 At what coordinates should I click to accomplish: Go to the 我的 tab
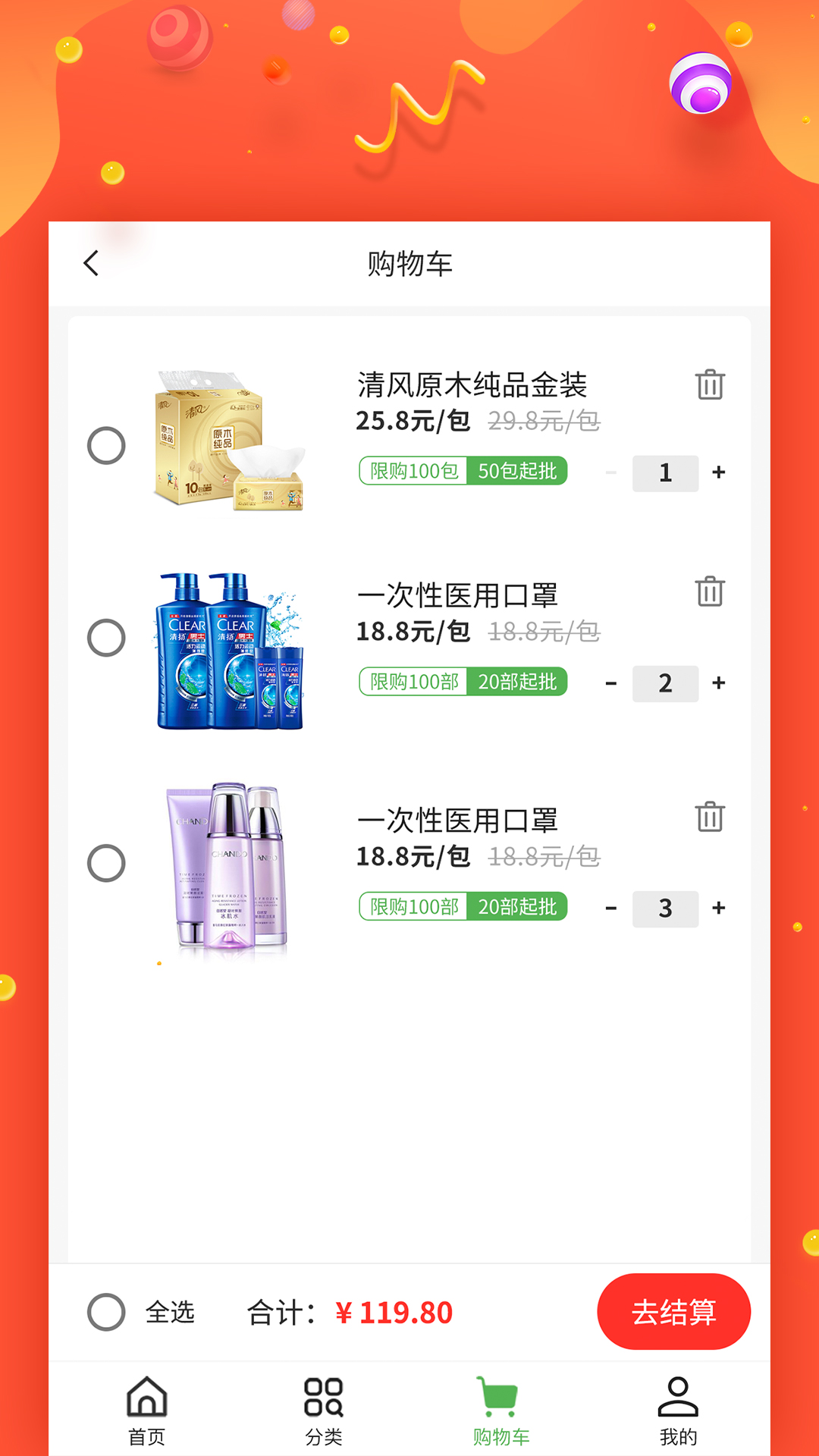pyautogui.click(x=678, y=1410)
